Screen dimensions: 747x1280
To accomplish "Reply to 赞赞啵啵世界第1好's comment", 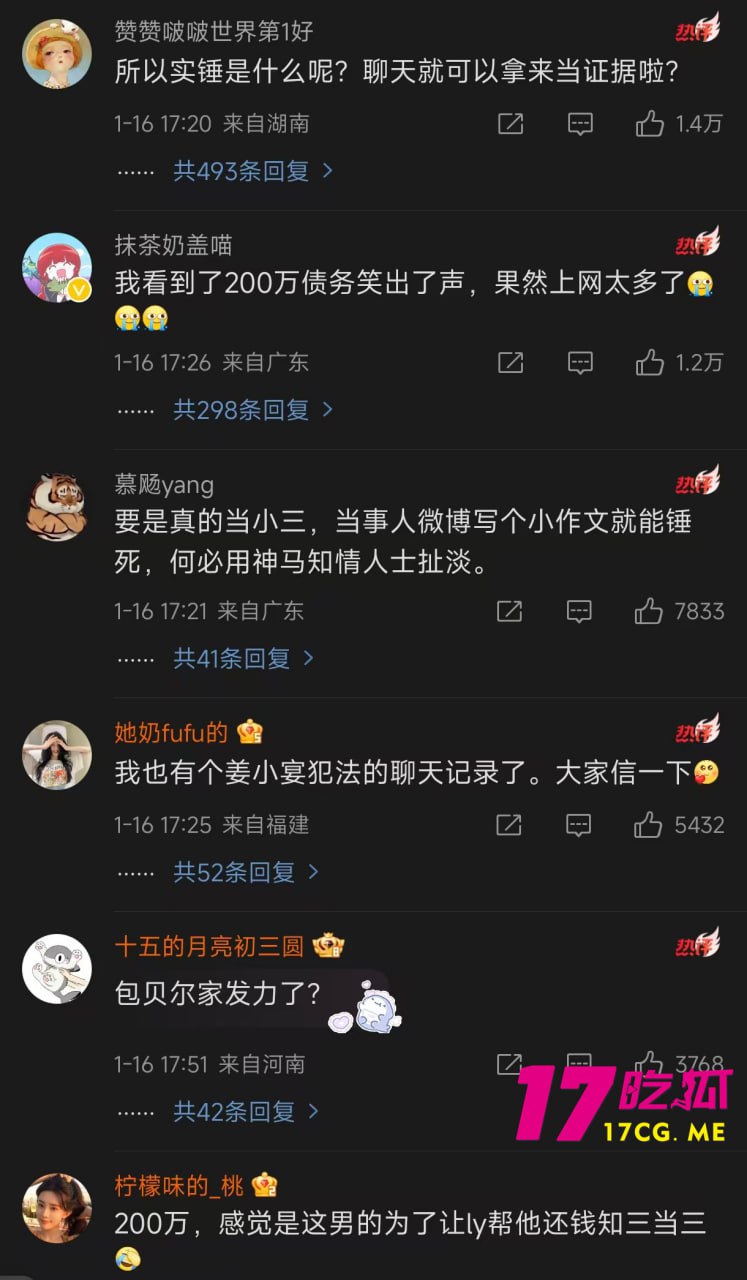I will click(x=580, y=123).
